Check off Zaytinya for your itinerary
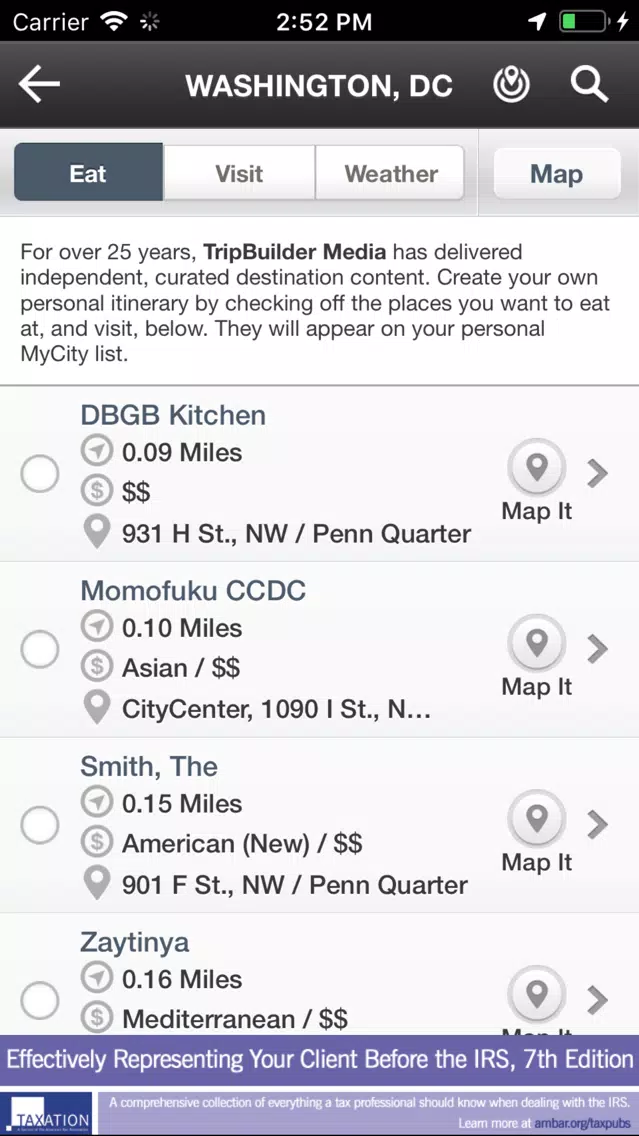Viewport: 639px width, 1136px height. click(40, 1001)
